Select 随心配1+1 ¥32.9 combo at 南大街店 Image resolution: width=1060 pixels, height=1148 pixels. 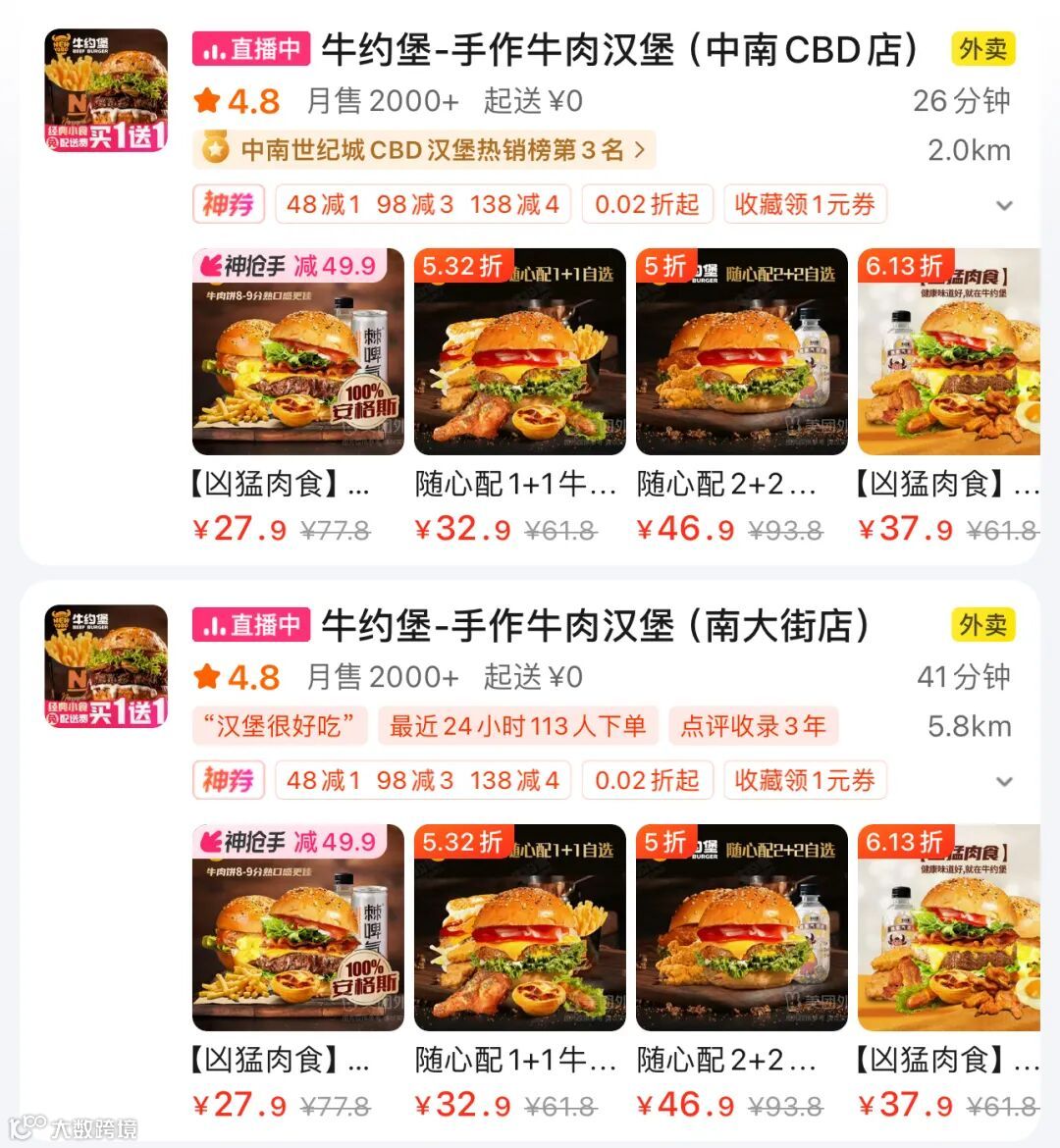(519, 928)
